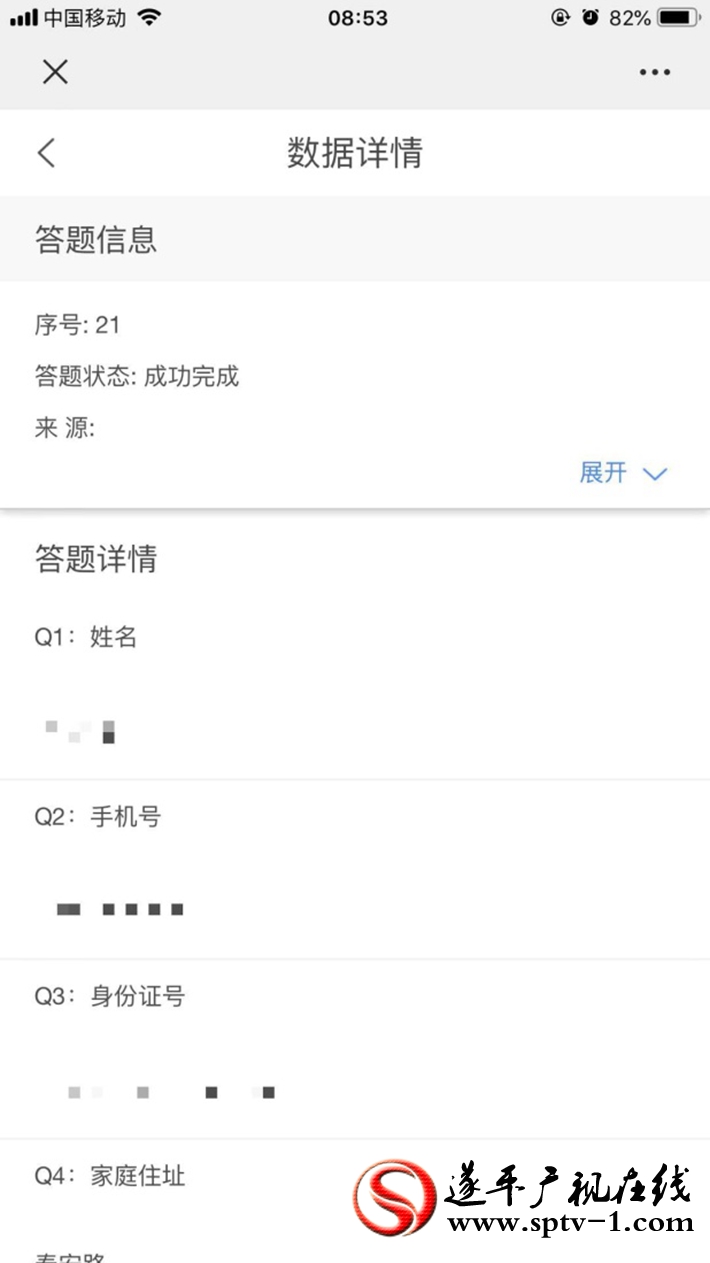Open the three-dot overflow menu
The height and width of the screenshot is (1263, 710).
tap(655, 72)
